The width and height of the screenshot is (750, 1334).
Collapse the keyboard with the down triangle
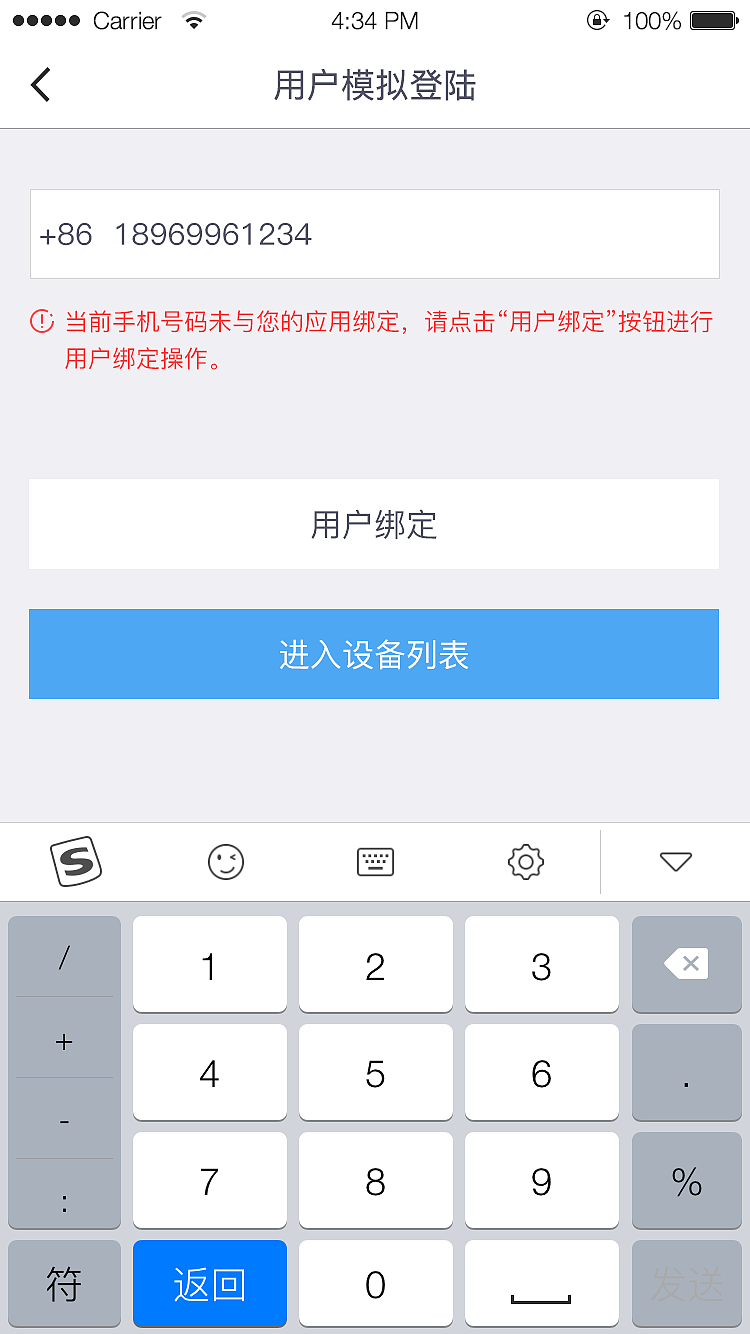click(676, 861)
